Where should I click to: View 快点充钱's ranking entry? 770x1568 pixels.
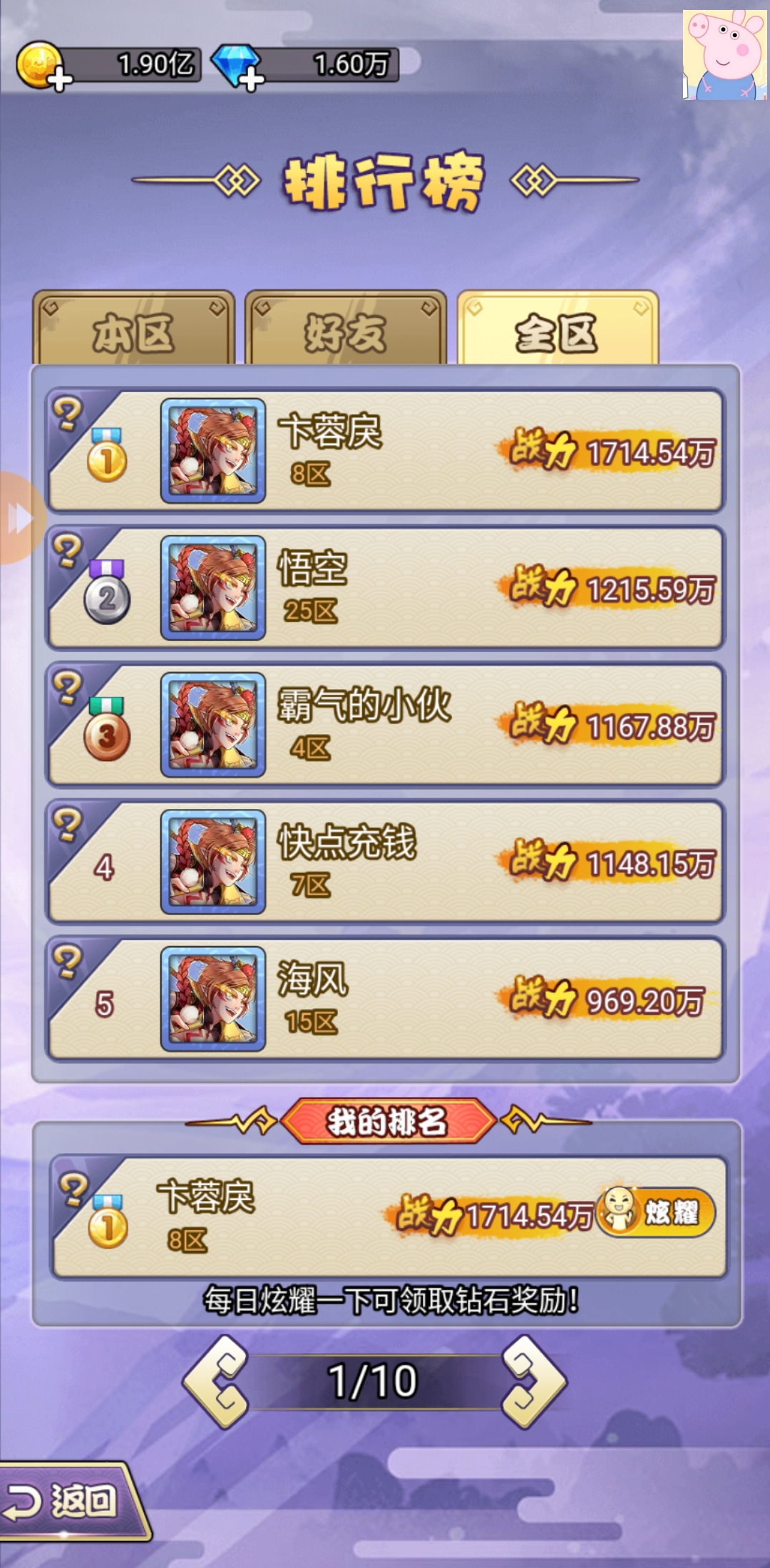tap(385, 861)
